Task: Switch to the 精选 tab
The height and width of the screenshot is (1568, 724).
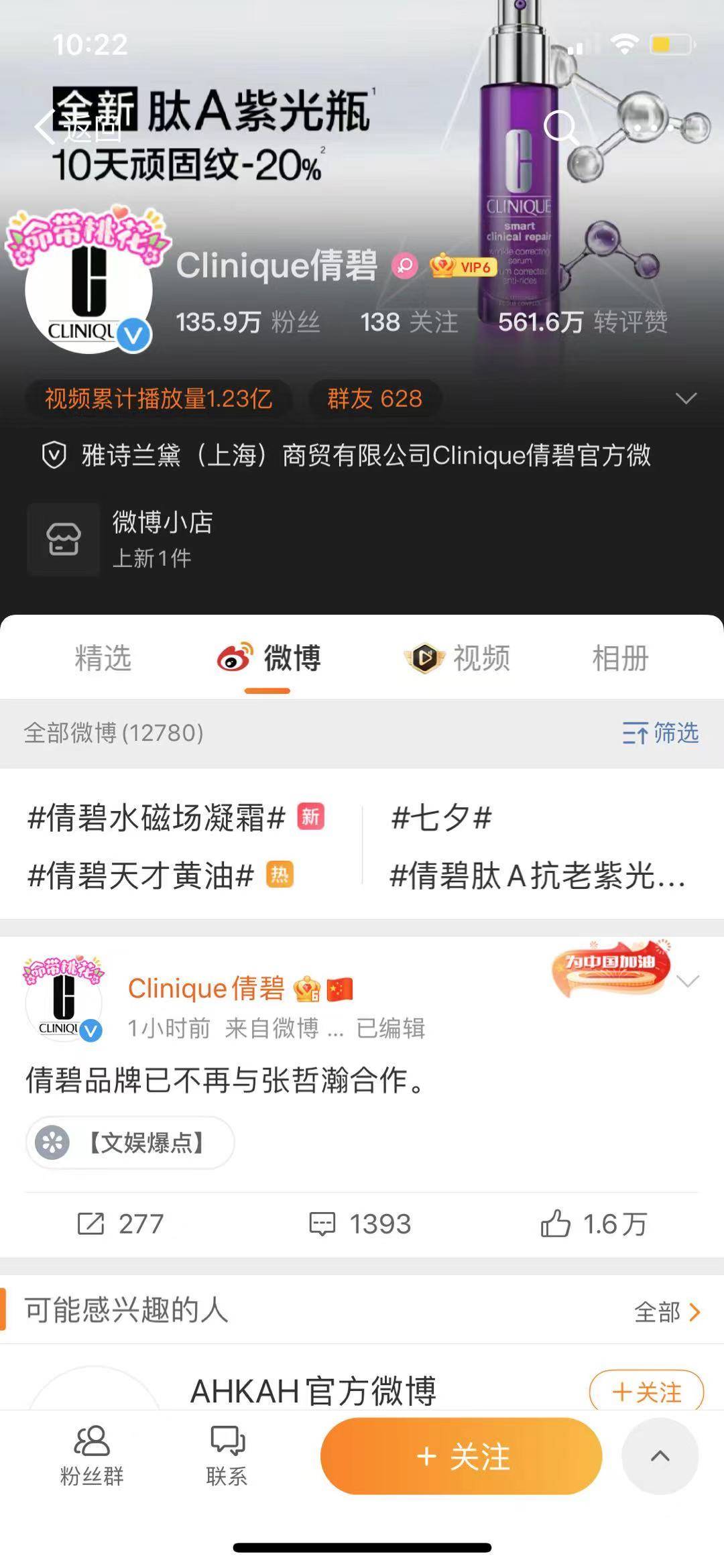Action: coord(103,658)
